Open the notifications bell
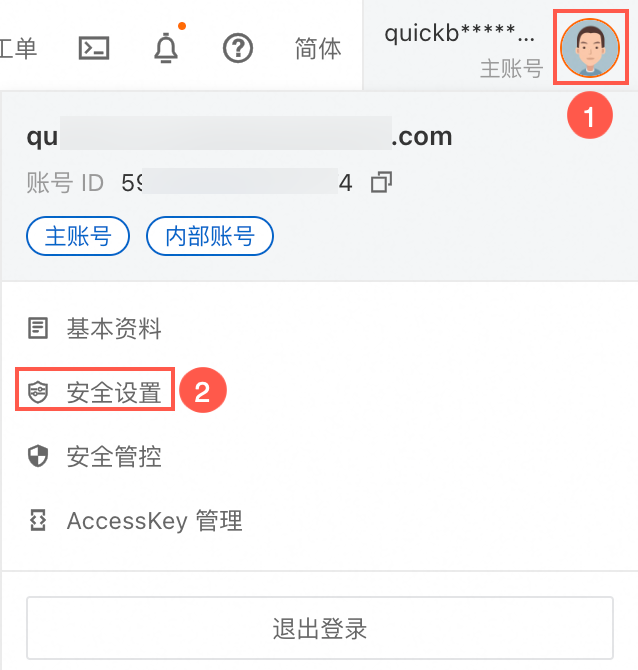Viewport: 638px width, 670px height. [166, 48]
